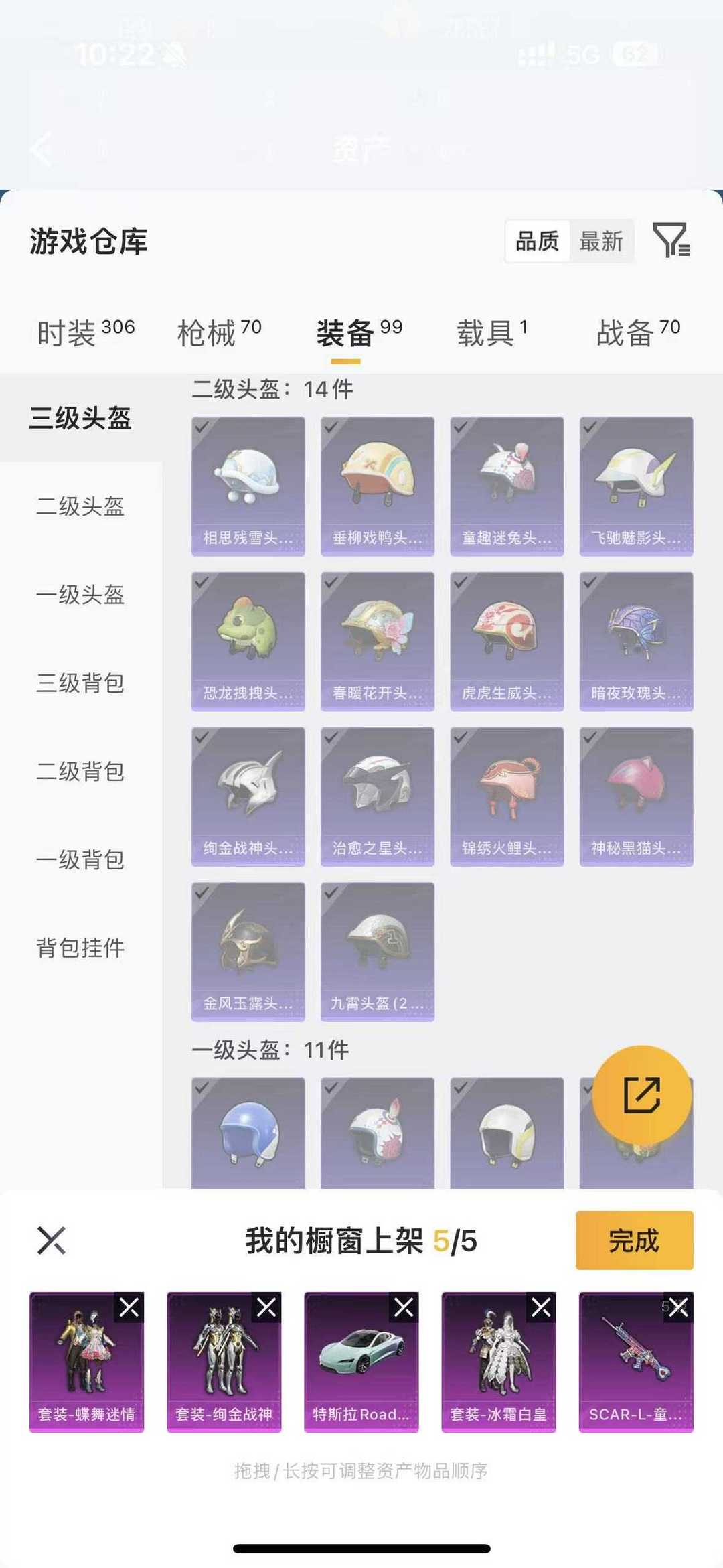Select 二级头盔 in the side list
This screenshot has width=723, height=1568.
[x=80, y=506]
